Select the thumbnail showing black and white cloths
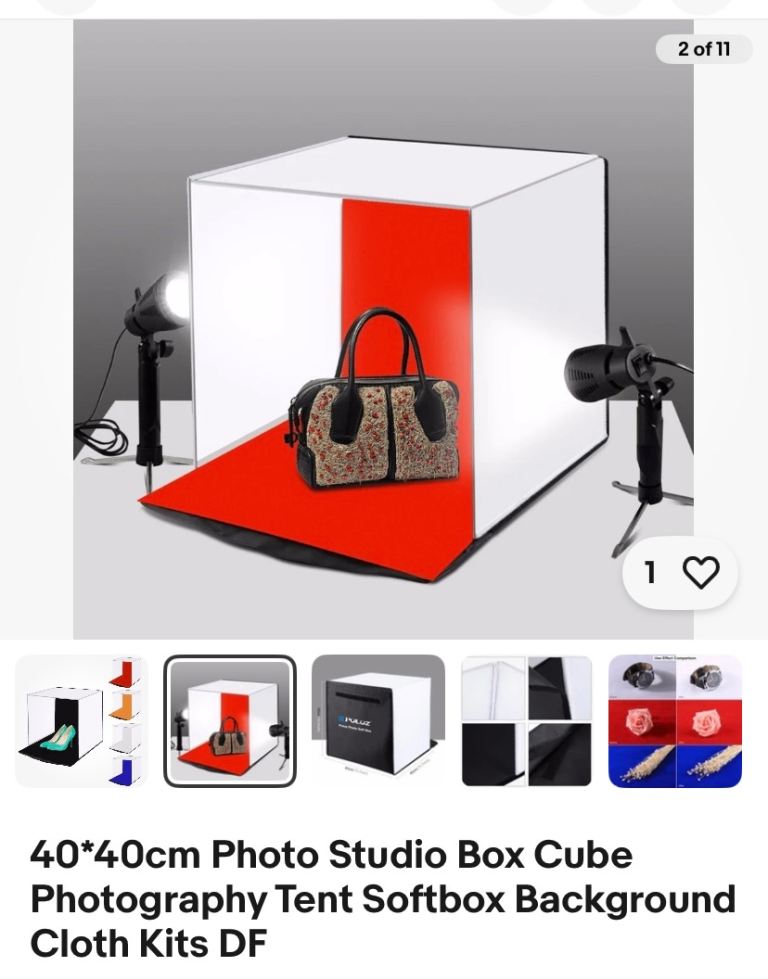 click(x=526, y=721)
